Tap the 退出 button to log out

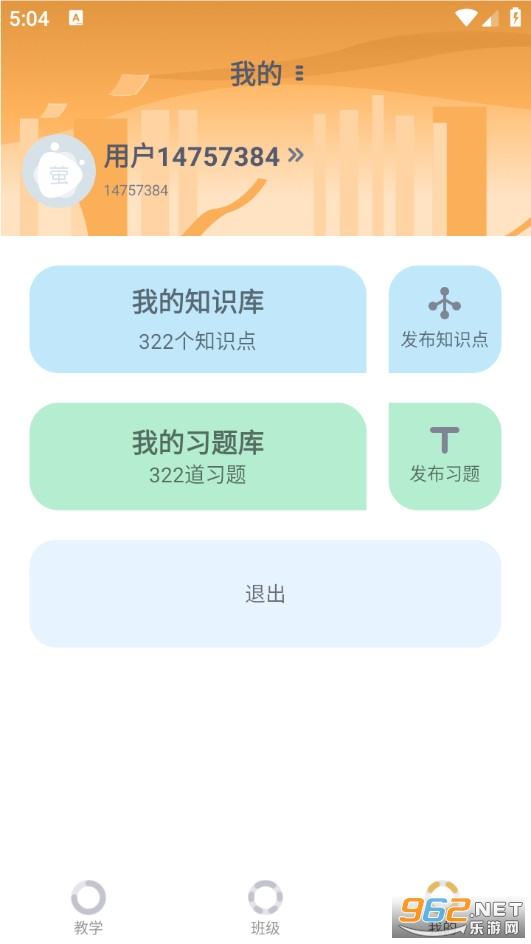click(266, 594)
